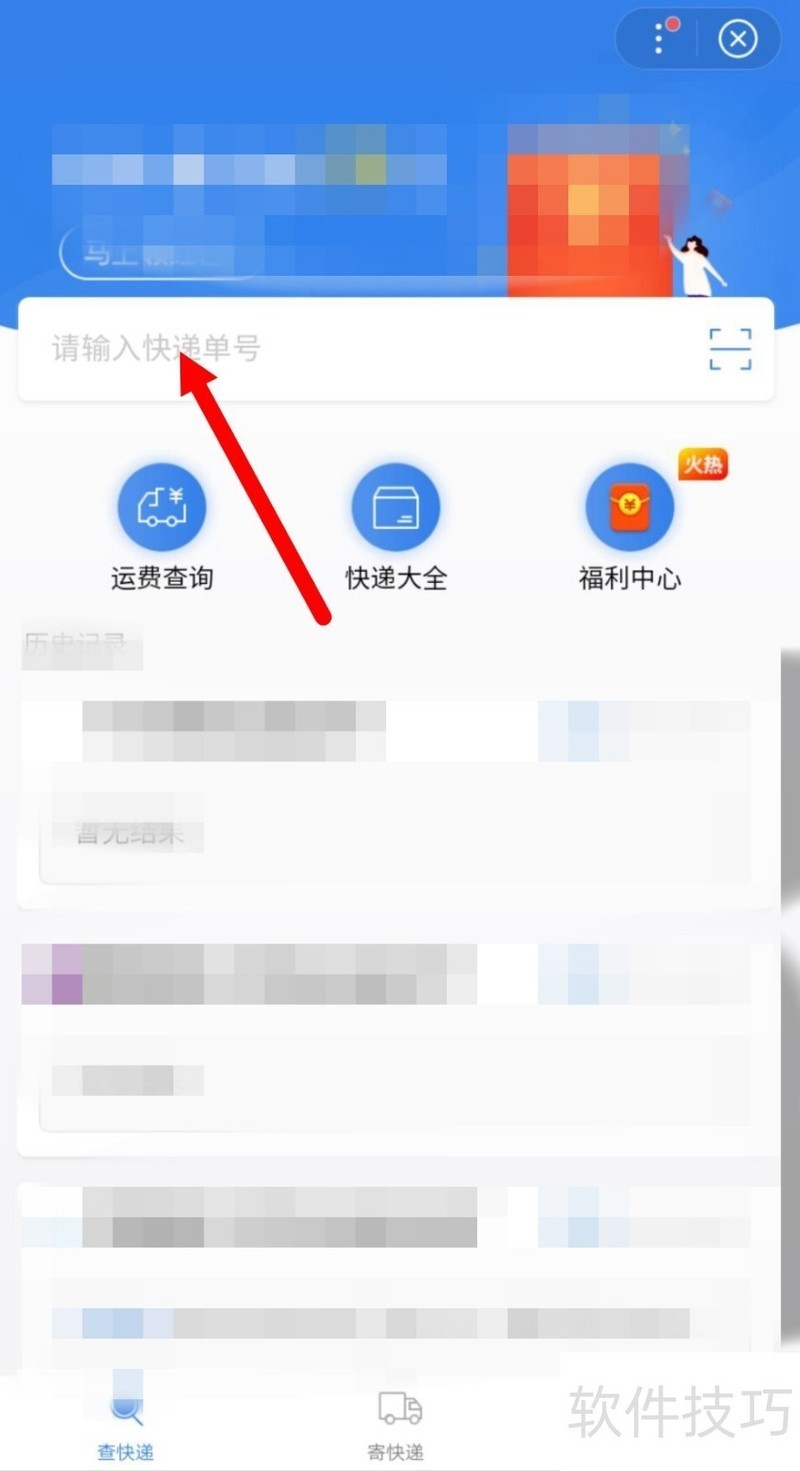Image resolution: width=800 pixels, height=1471 pixels.
Task: Tap the 请输入快递单号 input field
Action: coord(350,349)
